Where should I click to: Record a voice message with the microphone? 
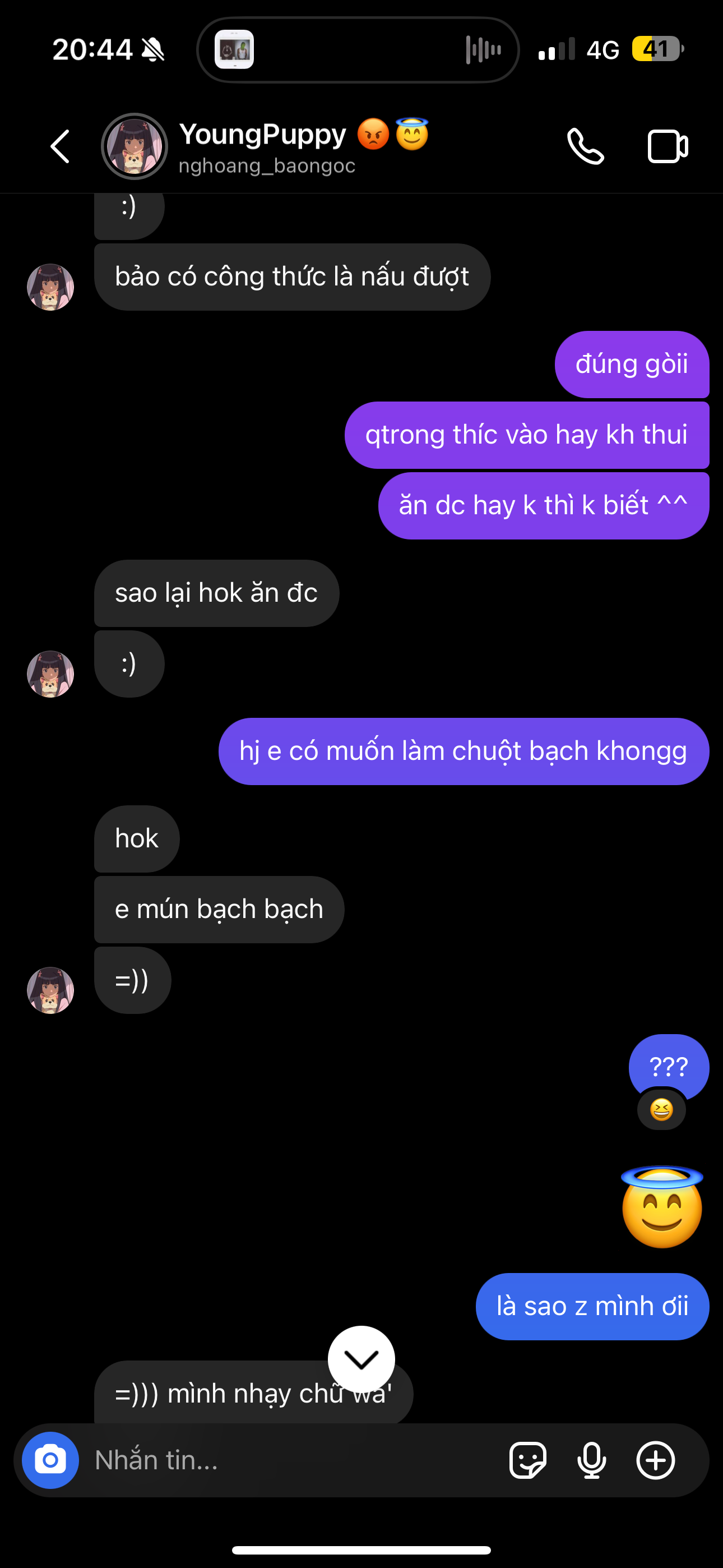tap(591, 1460)
